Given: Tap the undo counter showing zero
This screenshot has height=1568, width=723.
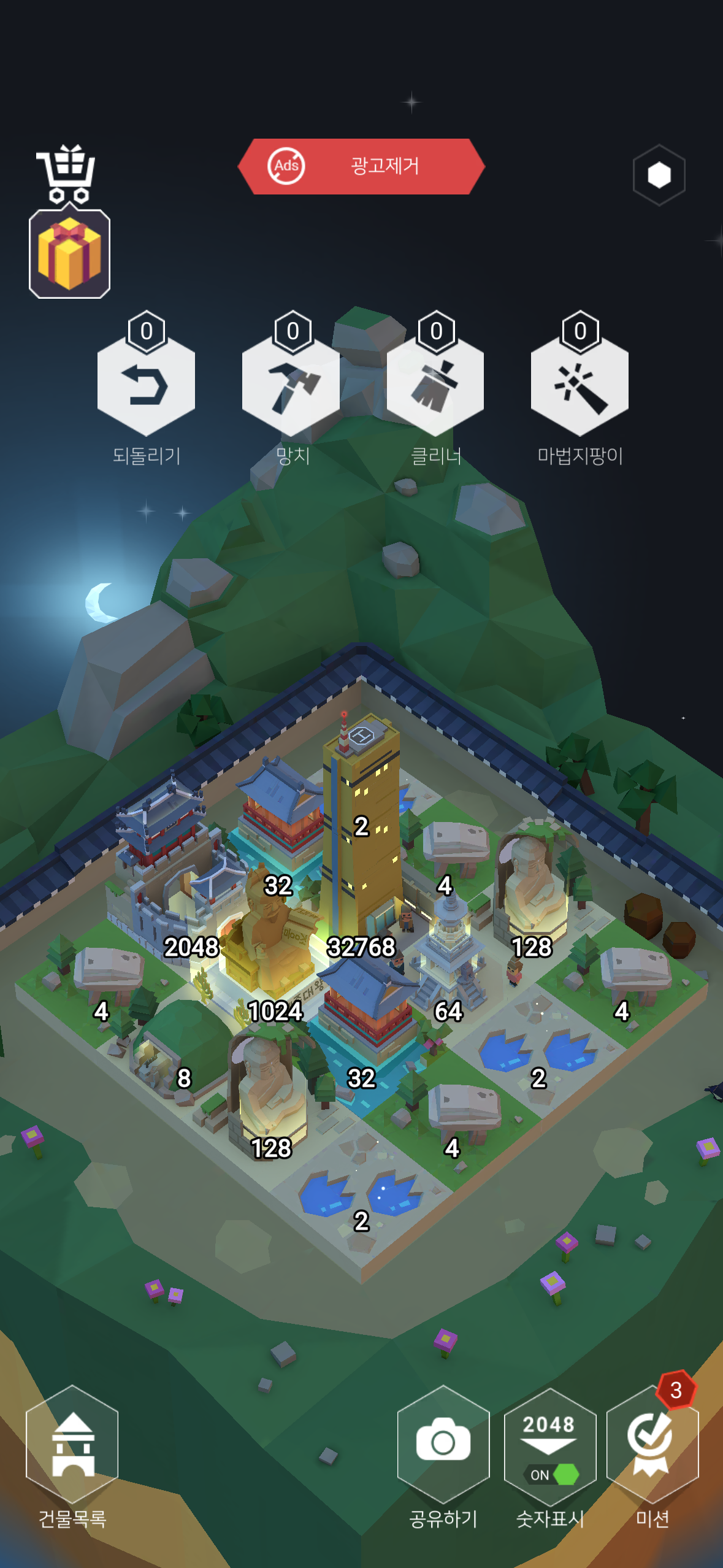Looking at the screenshot, I should tap(145, 332).
